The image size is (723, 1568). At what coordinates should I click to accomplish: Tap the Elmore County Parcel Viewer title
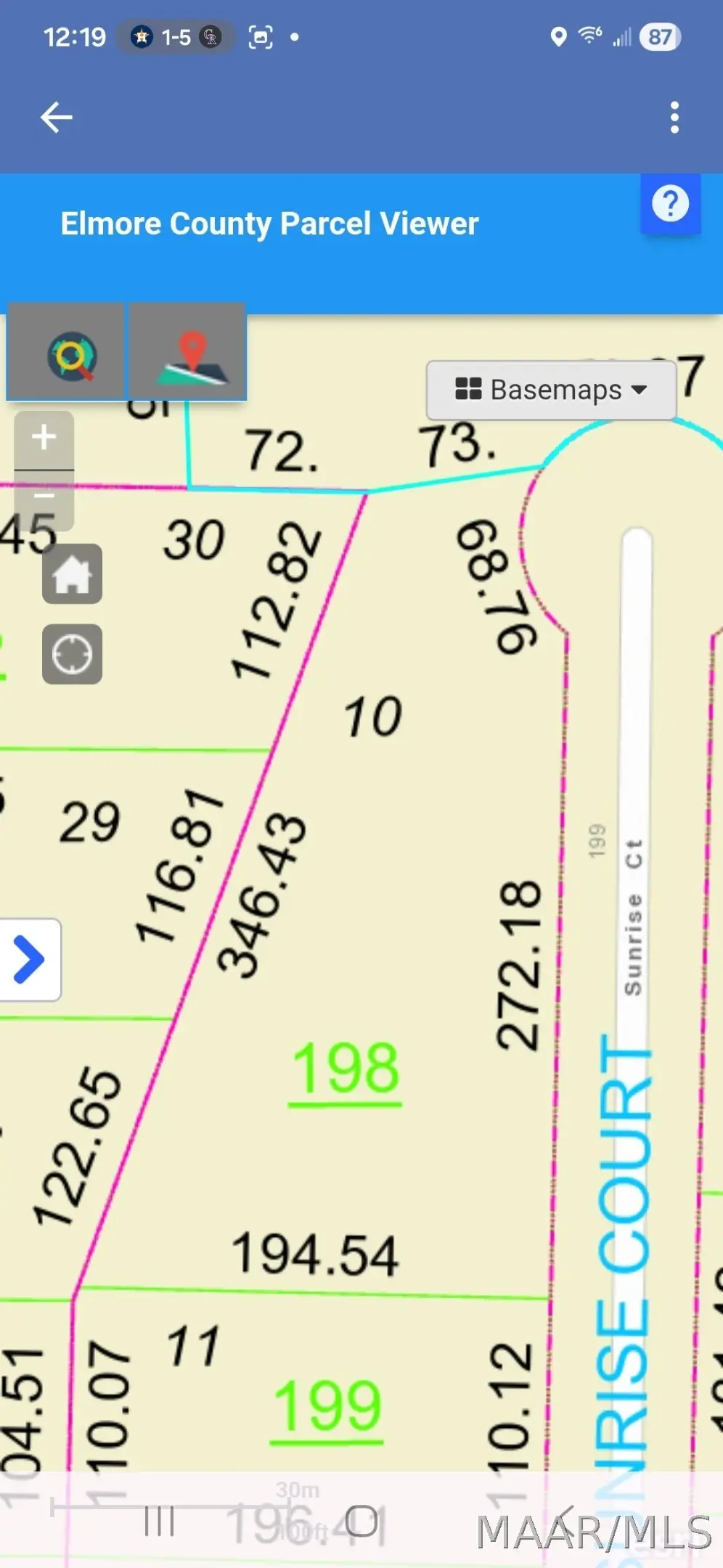[269, 224]
